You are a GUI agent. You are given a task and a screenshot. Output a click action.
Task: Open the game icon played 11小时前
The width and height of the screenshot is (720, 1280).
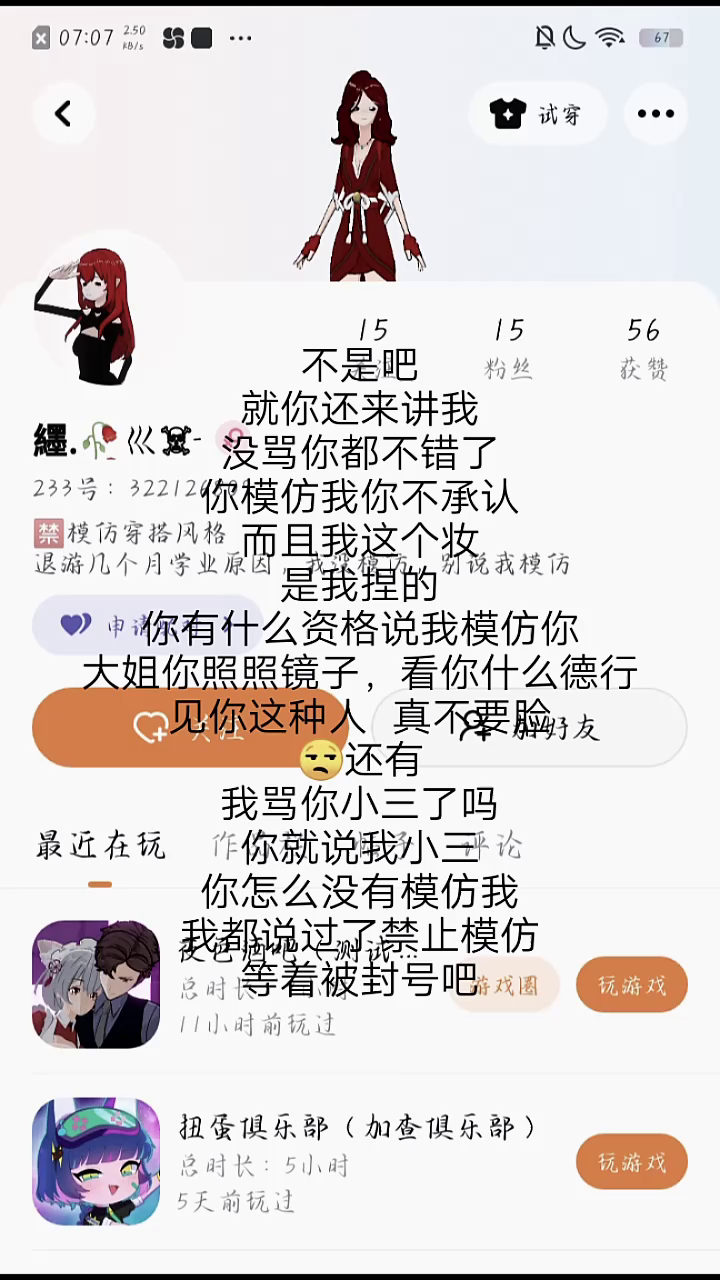[96, 985]
